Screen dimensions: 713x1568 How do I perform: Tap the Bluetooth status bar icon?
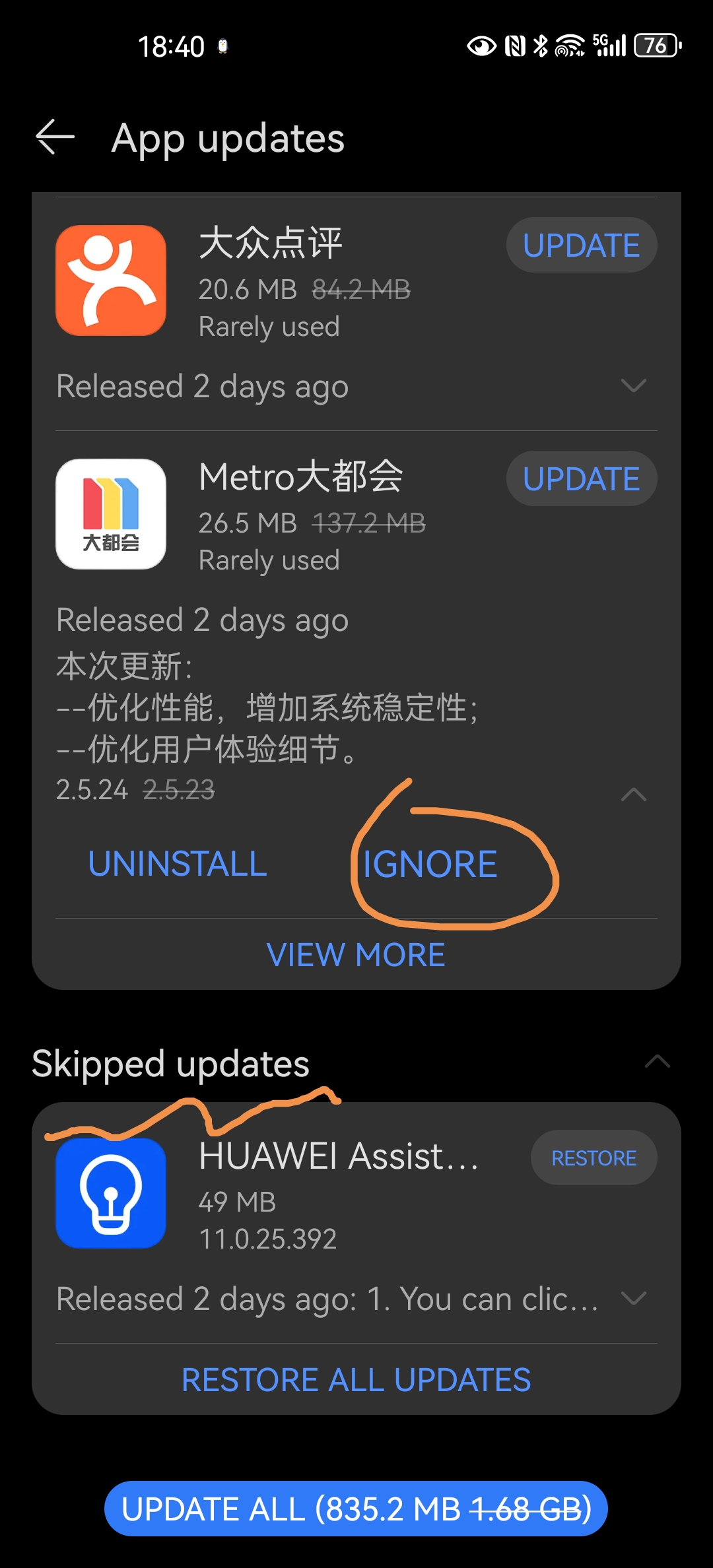point(540,45)
